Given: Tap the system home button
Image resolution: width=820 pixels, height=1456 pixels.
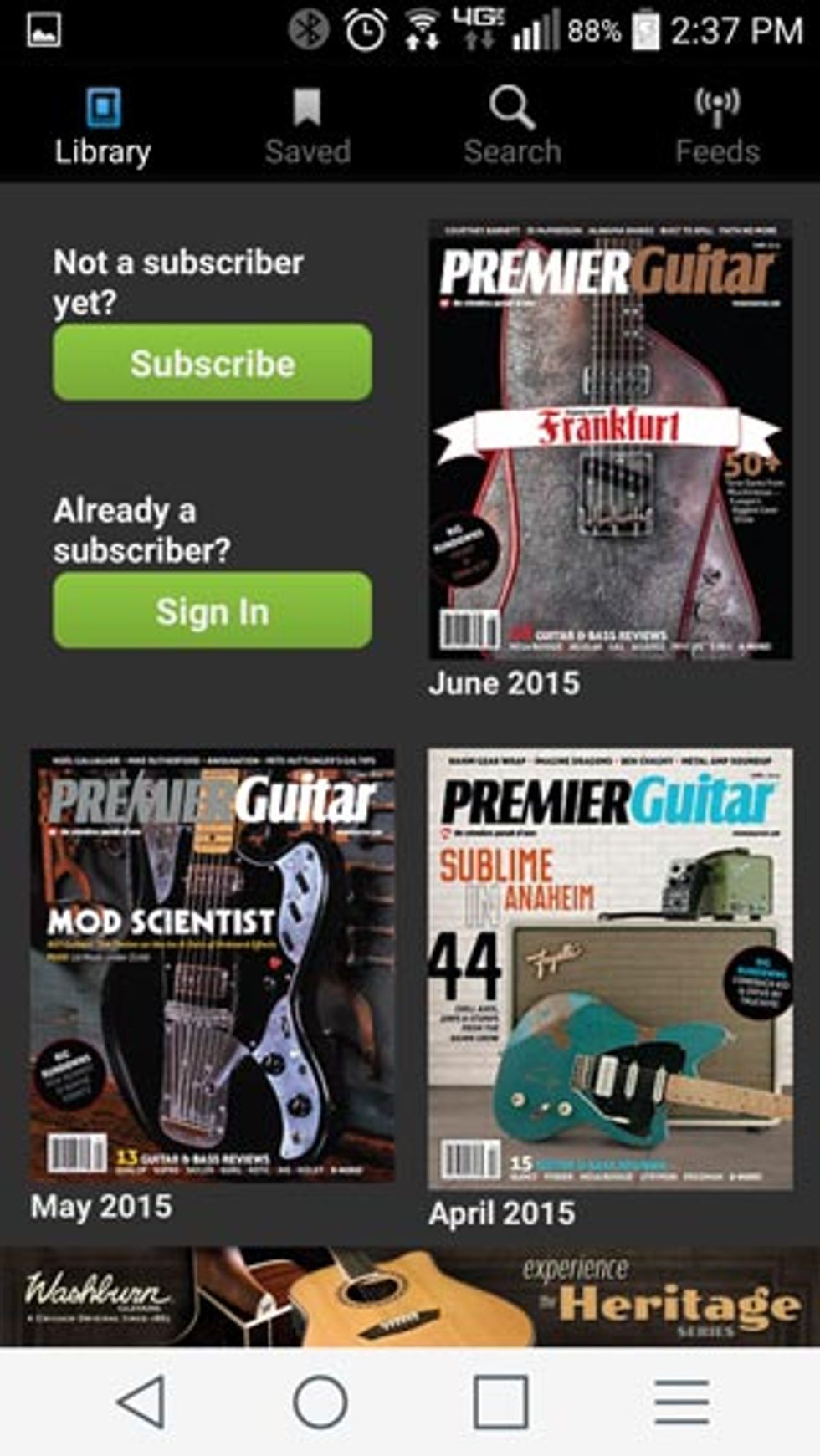Looking at the screenshot, I should (320, 1402).
